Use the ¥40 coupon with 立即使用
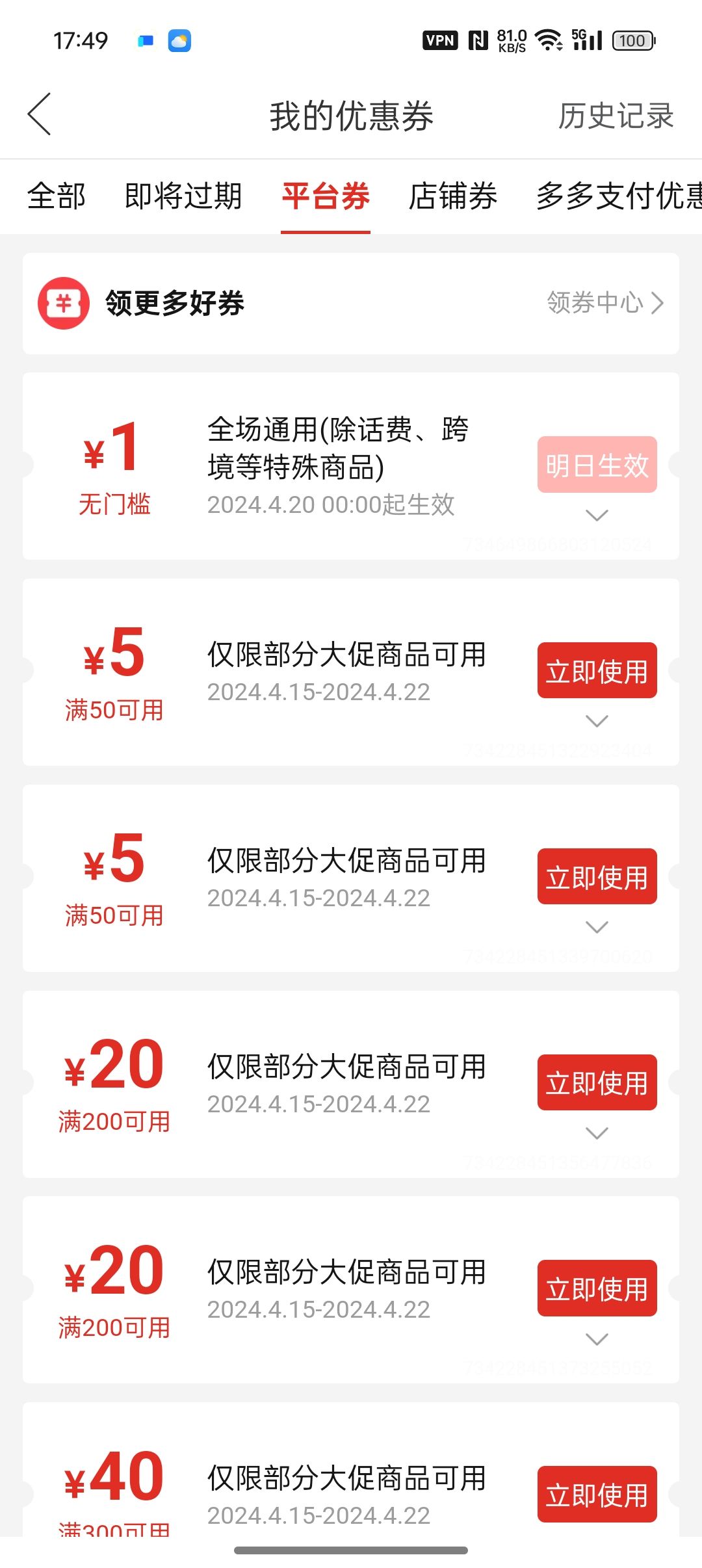 (597, 1495)
